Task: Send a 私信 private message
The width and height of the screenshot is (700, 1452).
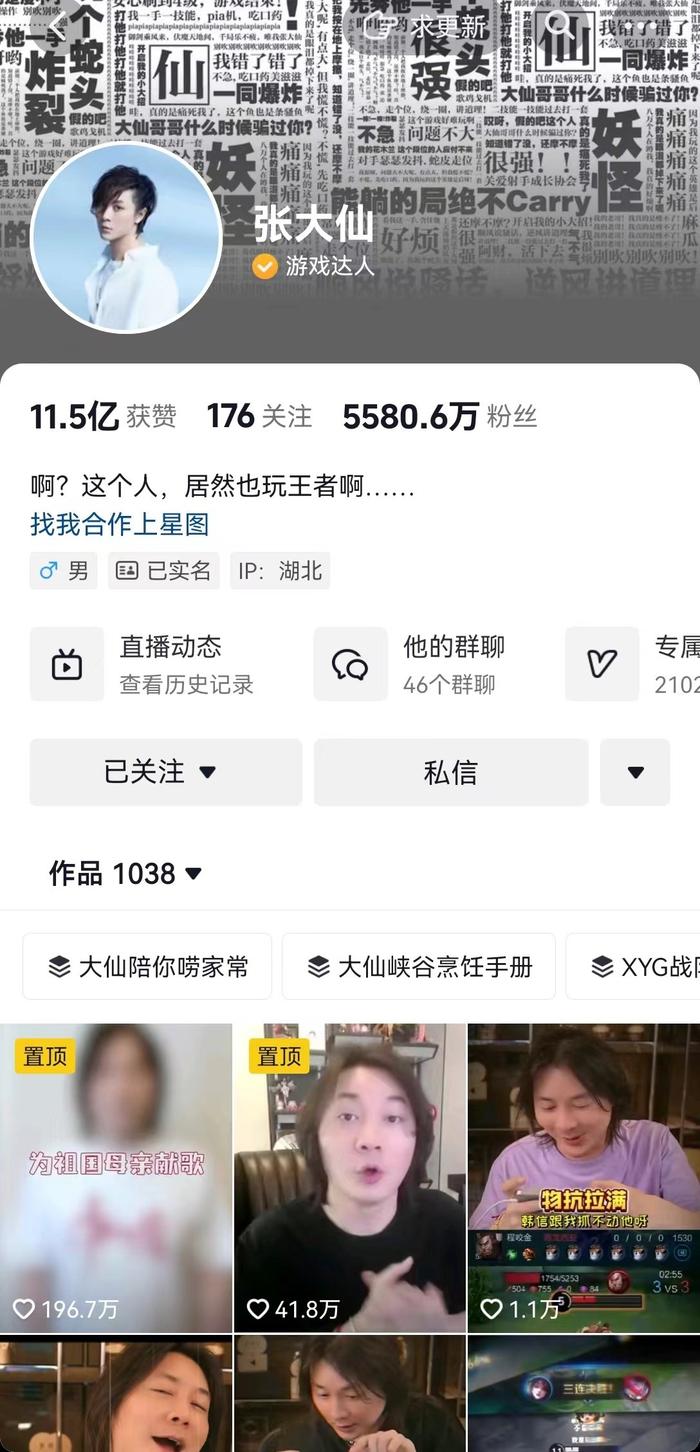Action: click(x=451, y=772)
